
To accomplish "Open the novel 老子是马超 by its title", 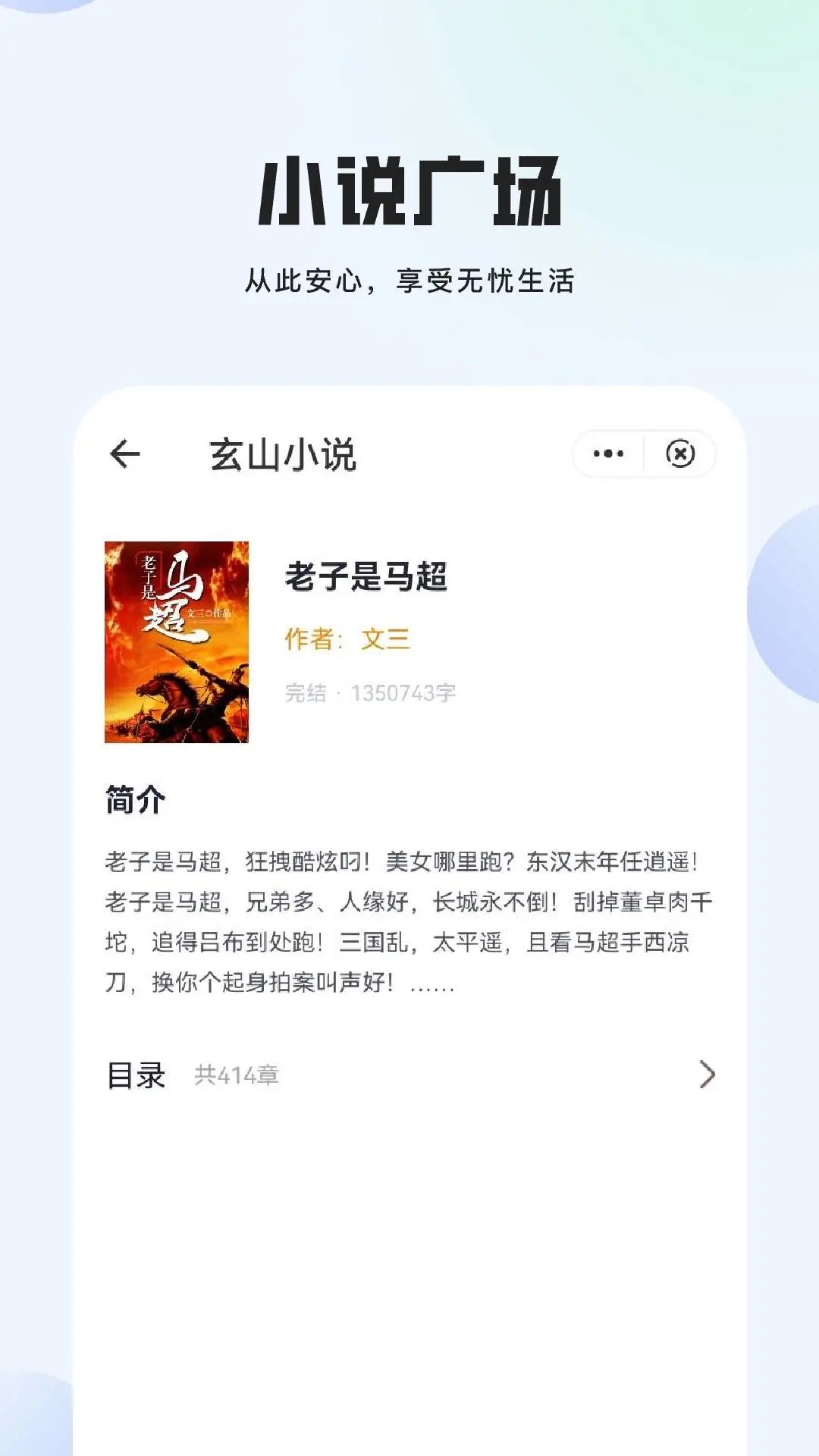I will click(x=364, y=578).
